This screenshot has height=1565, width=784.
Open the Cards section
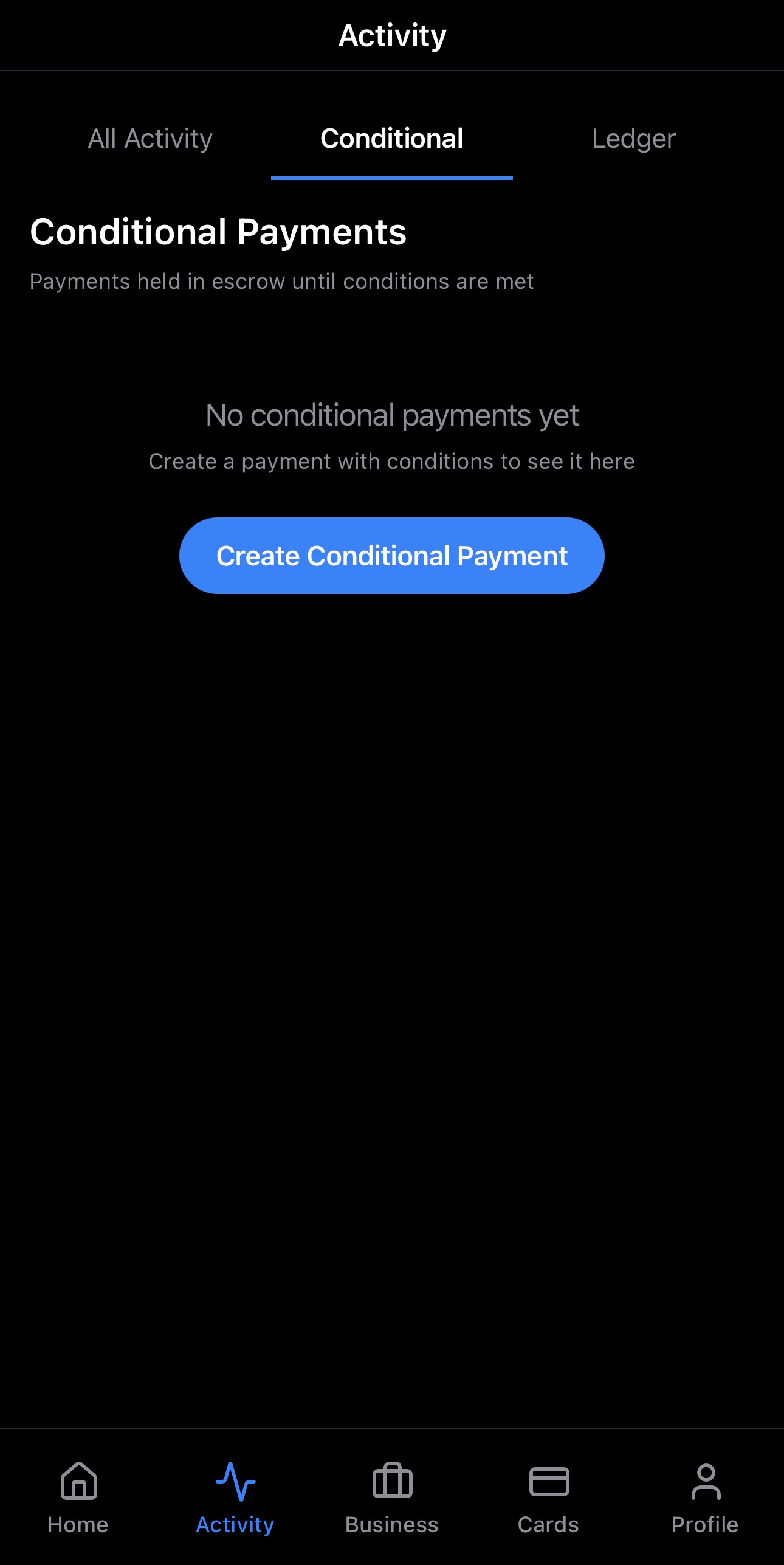point(548,1498)
